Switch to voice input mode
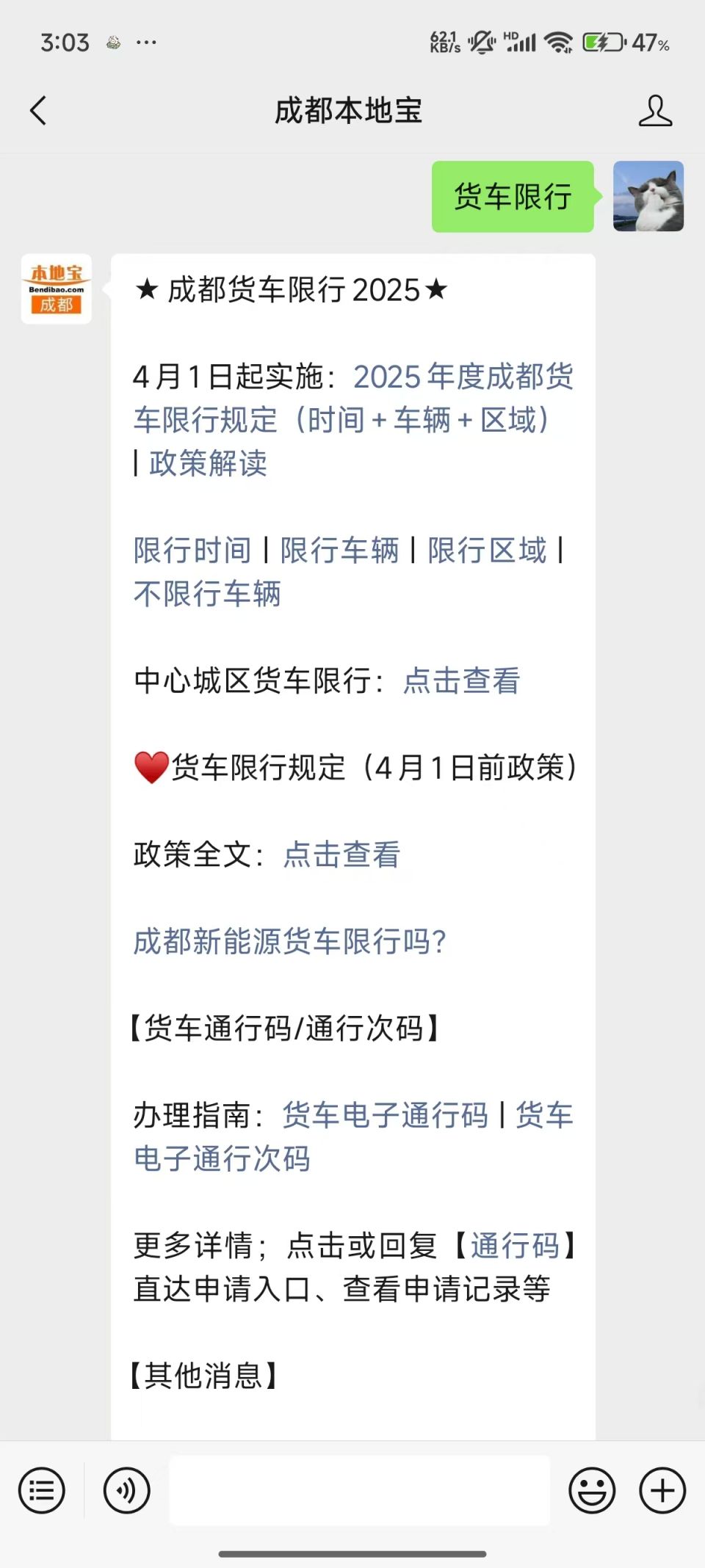Image resolution: width=705 pixels, height=1568 pixels. tap(126, 1490)
